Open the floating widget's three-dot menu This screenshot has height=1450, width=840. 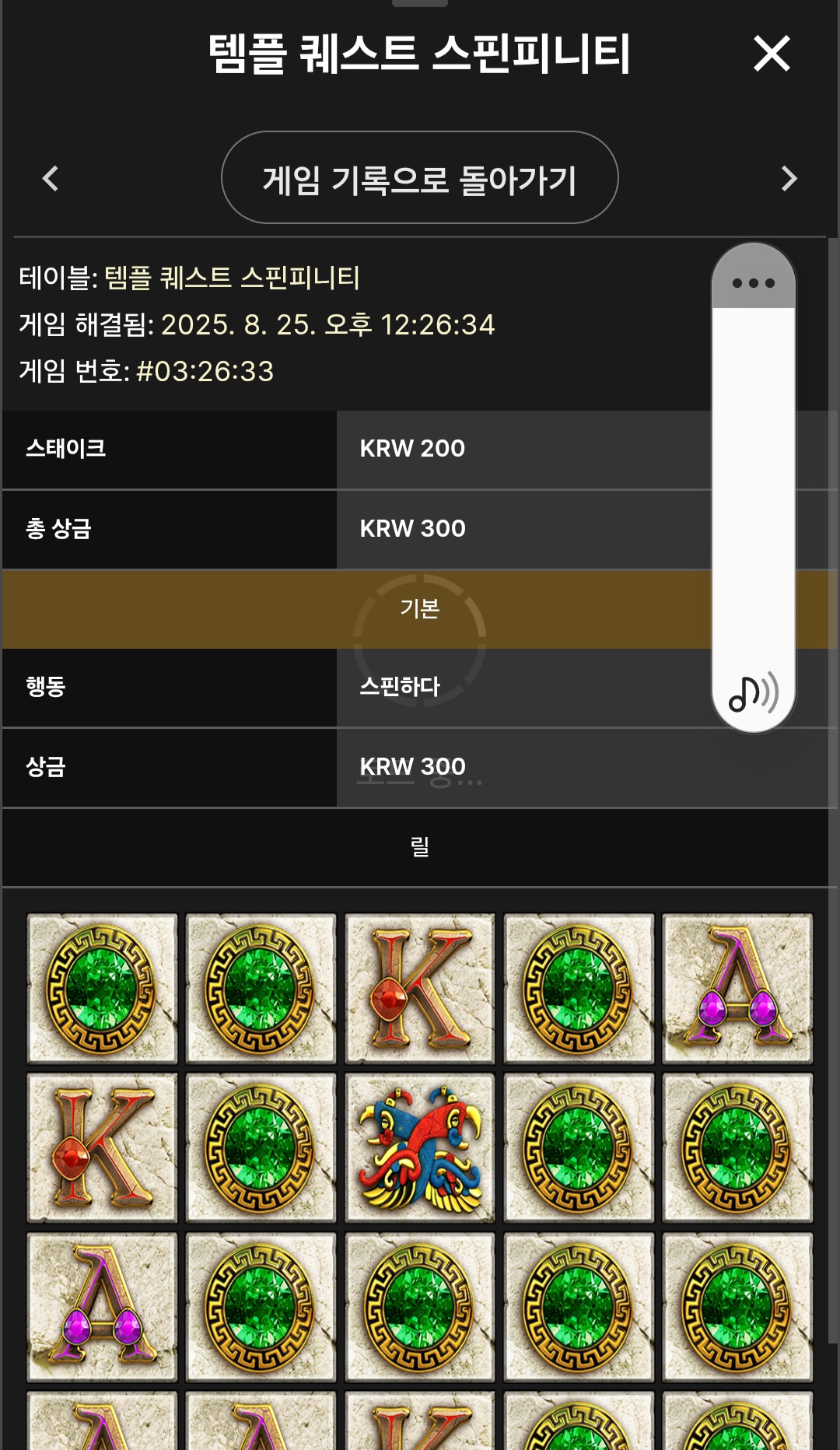click(753, 282)
